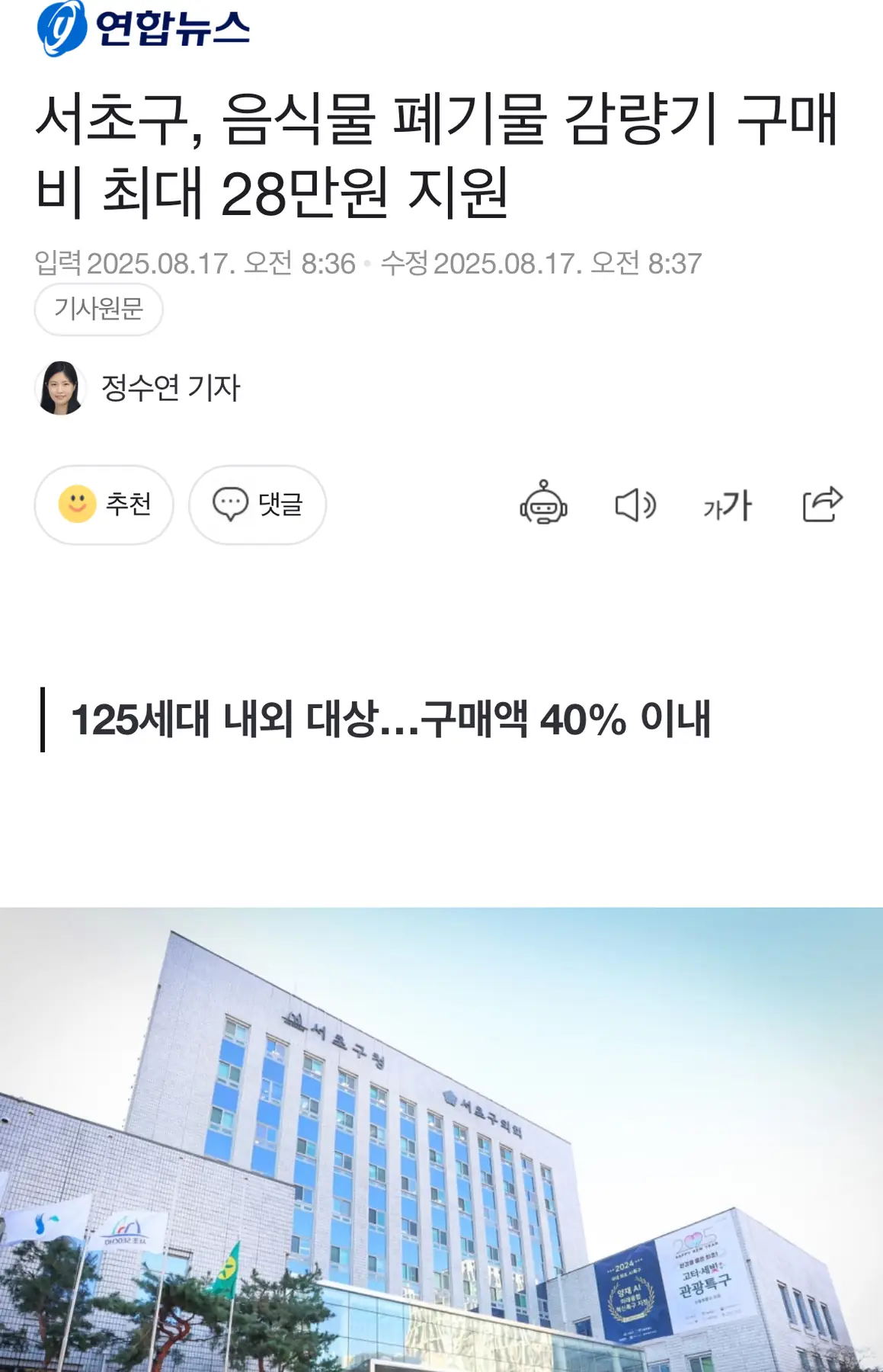Open the AI summary robot icon
The image size is (883, 1372).
click(x=543, y=503)
